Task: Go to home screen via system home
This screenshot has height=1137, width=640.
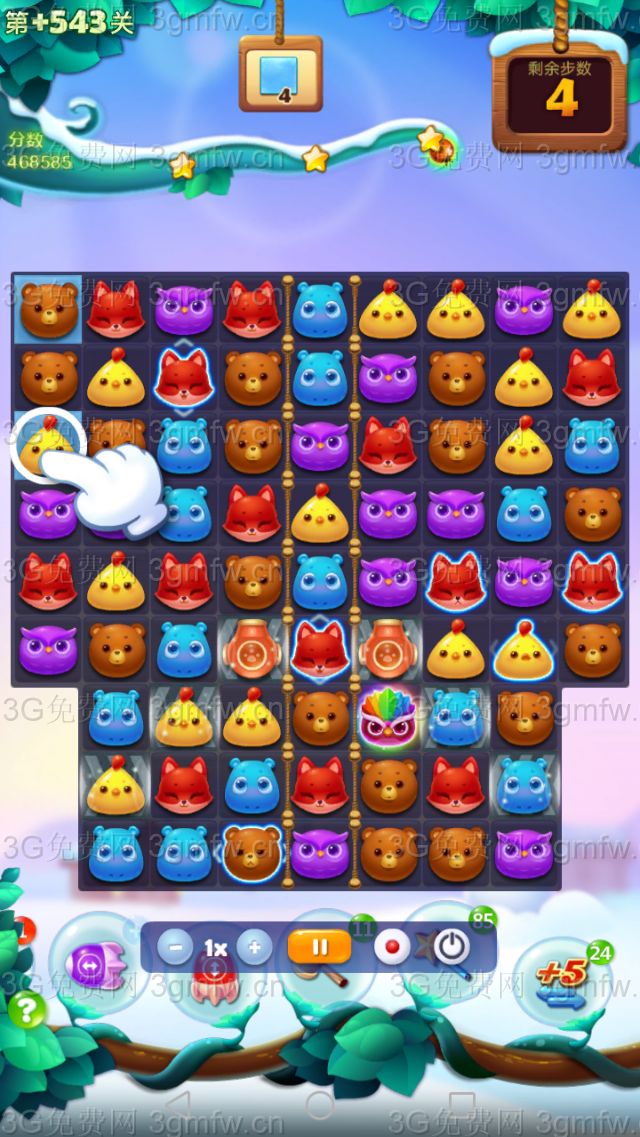Action: point(319,1104)
